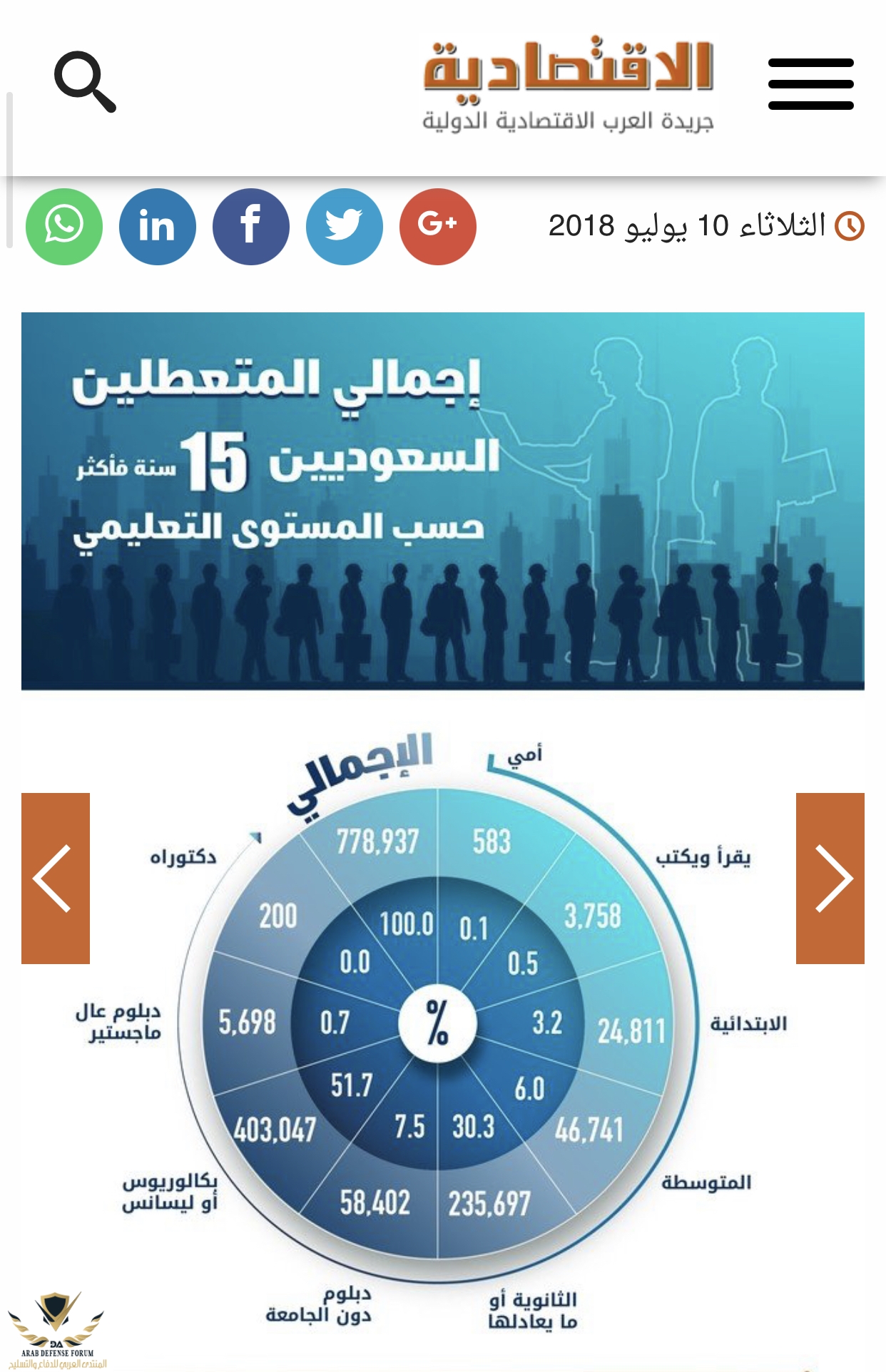The width and height of the screenshot is (886, 1372).
Task: Open the search magnifier icon
Action: pyautogui.click(x=85, y=82)
